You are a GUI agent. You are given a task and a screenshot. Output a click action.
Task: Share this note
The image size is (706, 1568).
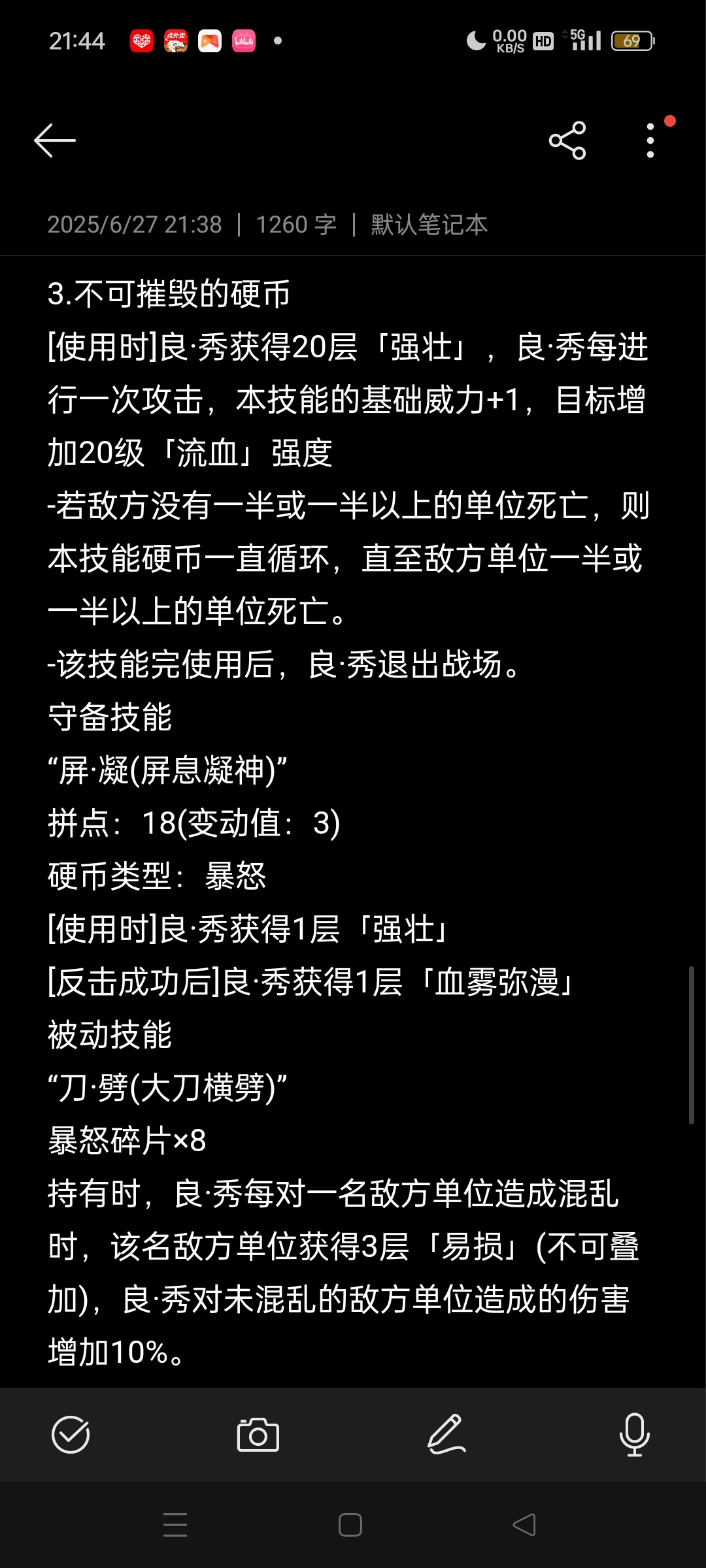click(x=567, y=140)
